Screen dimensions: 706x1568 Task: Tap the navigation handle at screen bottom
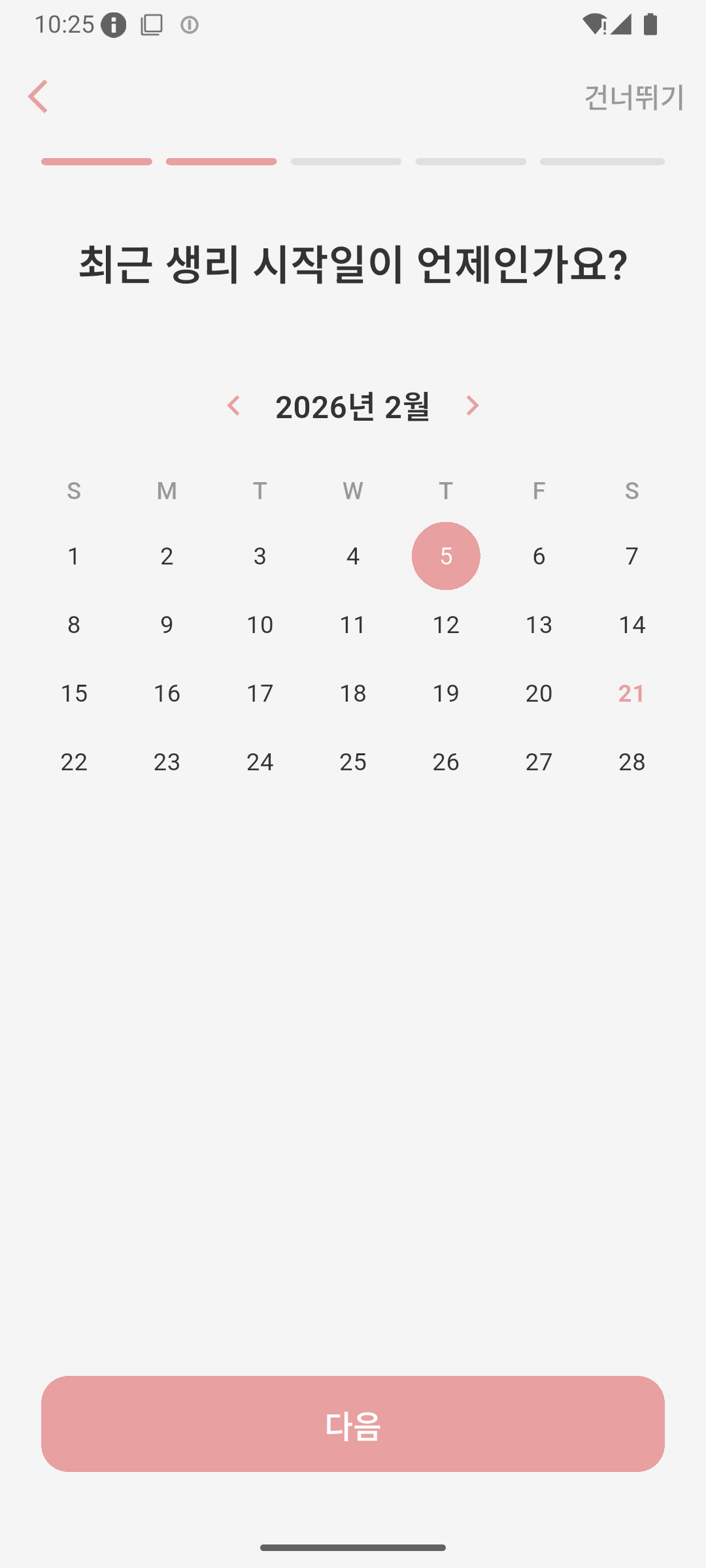353,1545
